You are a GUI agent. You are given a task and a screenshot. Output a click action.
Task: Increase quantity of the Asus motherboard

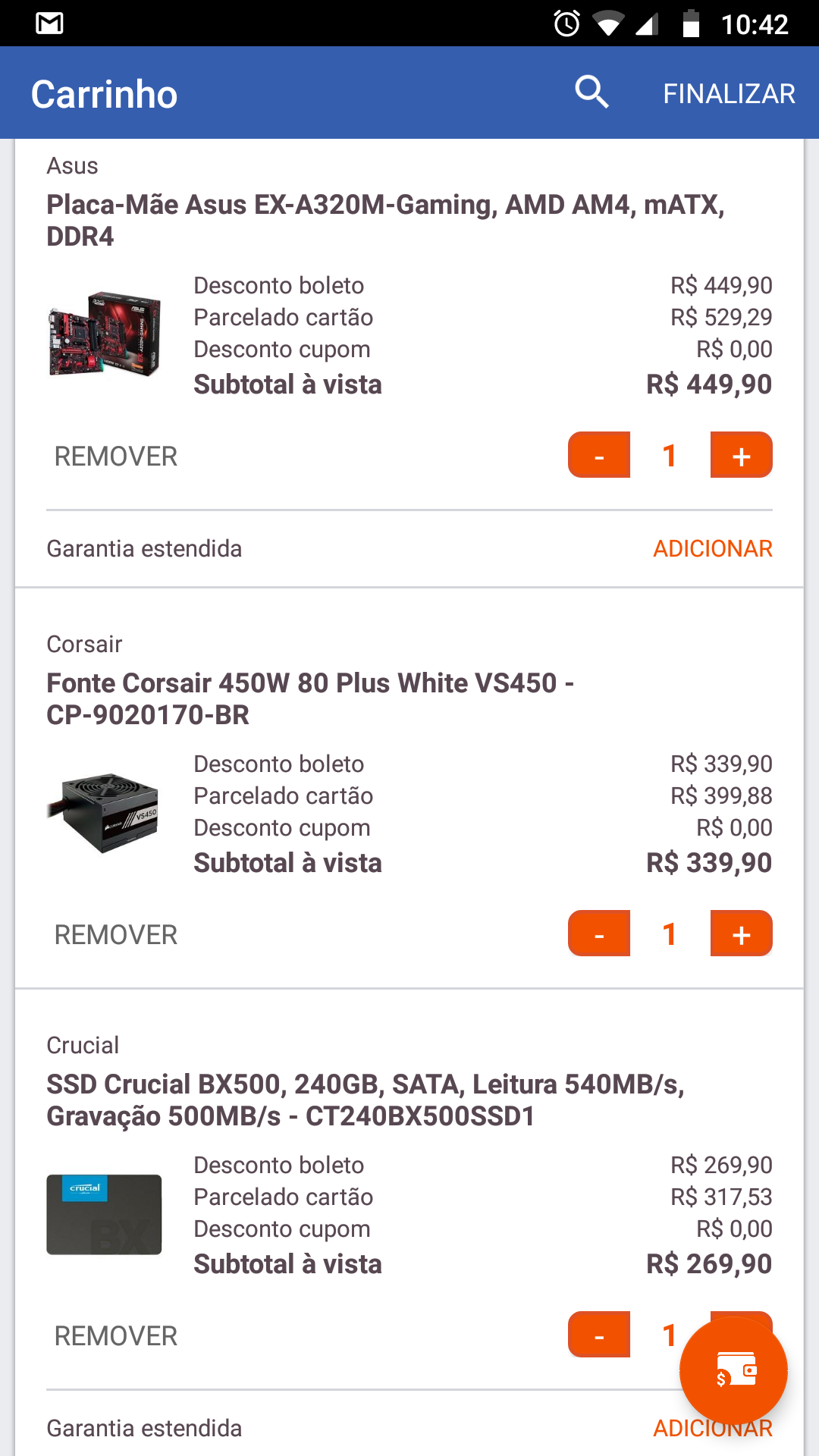742,455
